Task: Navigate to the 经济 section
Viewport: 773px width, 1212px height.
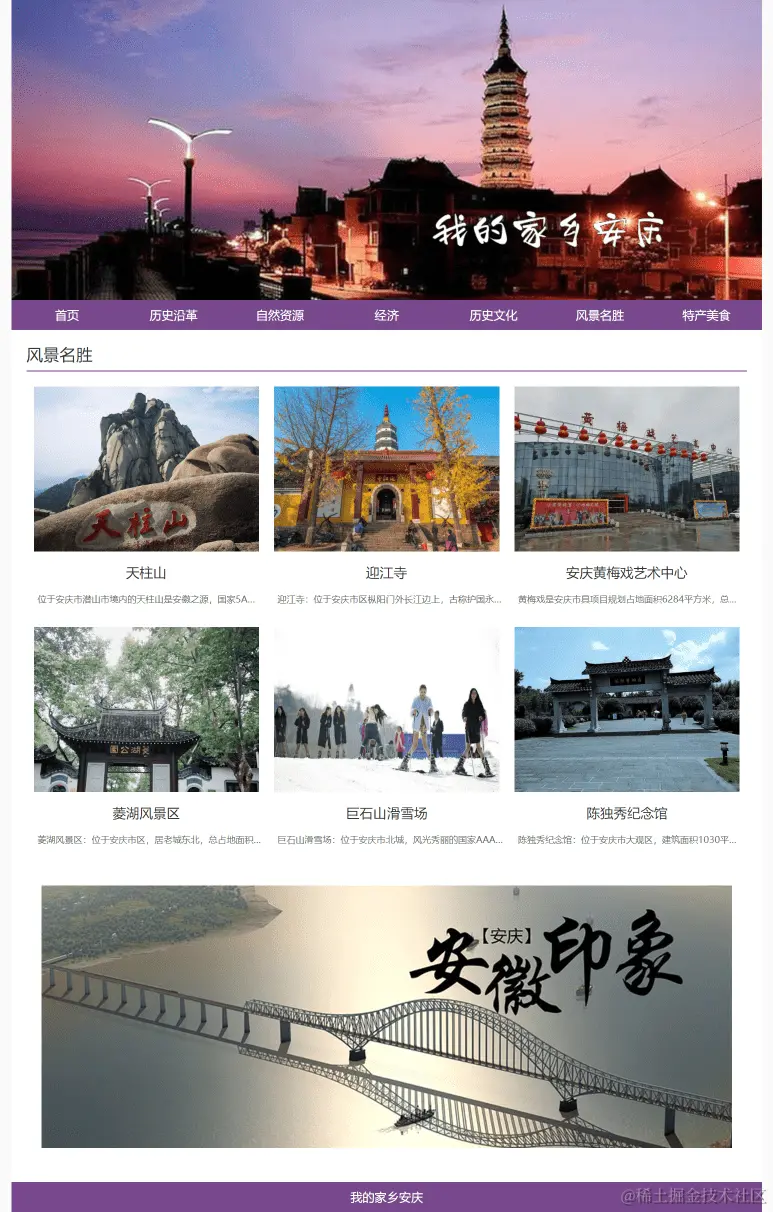Action: coord(386,315)
